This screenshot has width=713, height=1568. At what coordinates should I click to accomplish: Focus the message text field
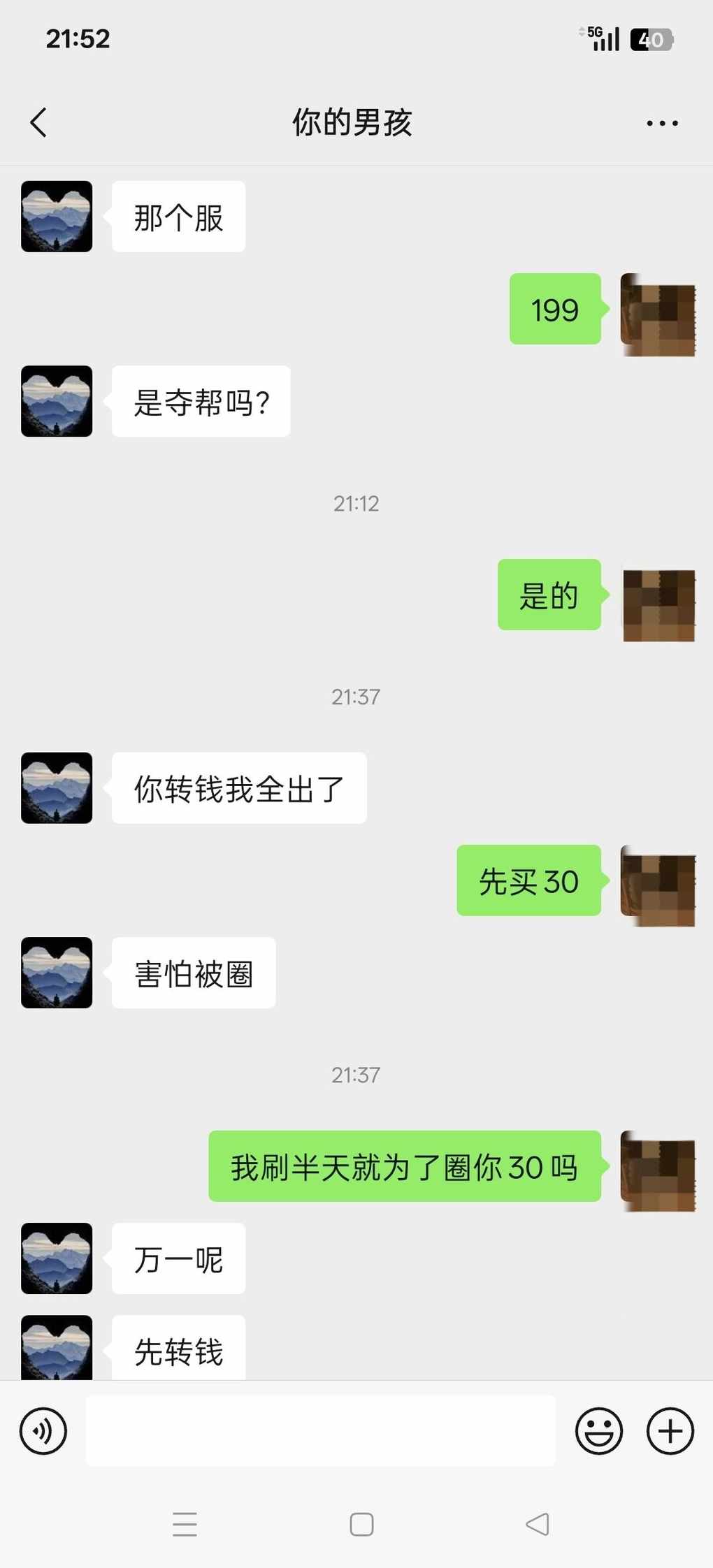(x=320, y=1430)
